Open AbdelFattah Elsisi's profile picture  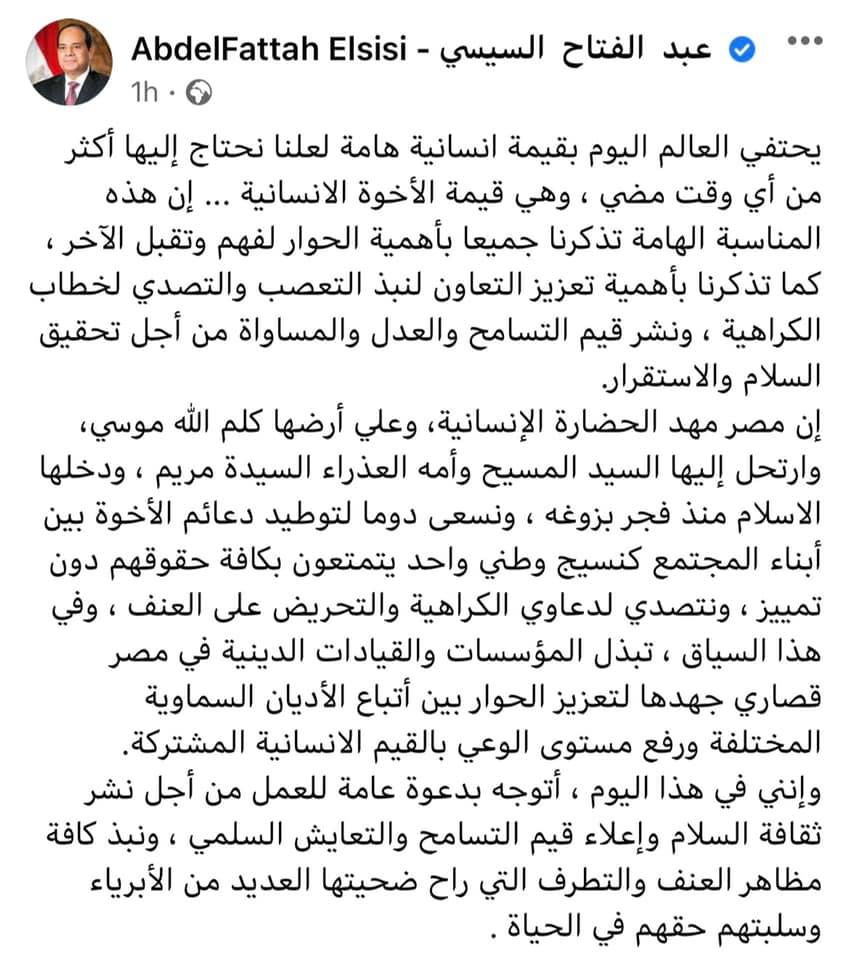point(69,62)
